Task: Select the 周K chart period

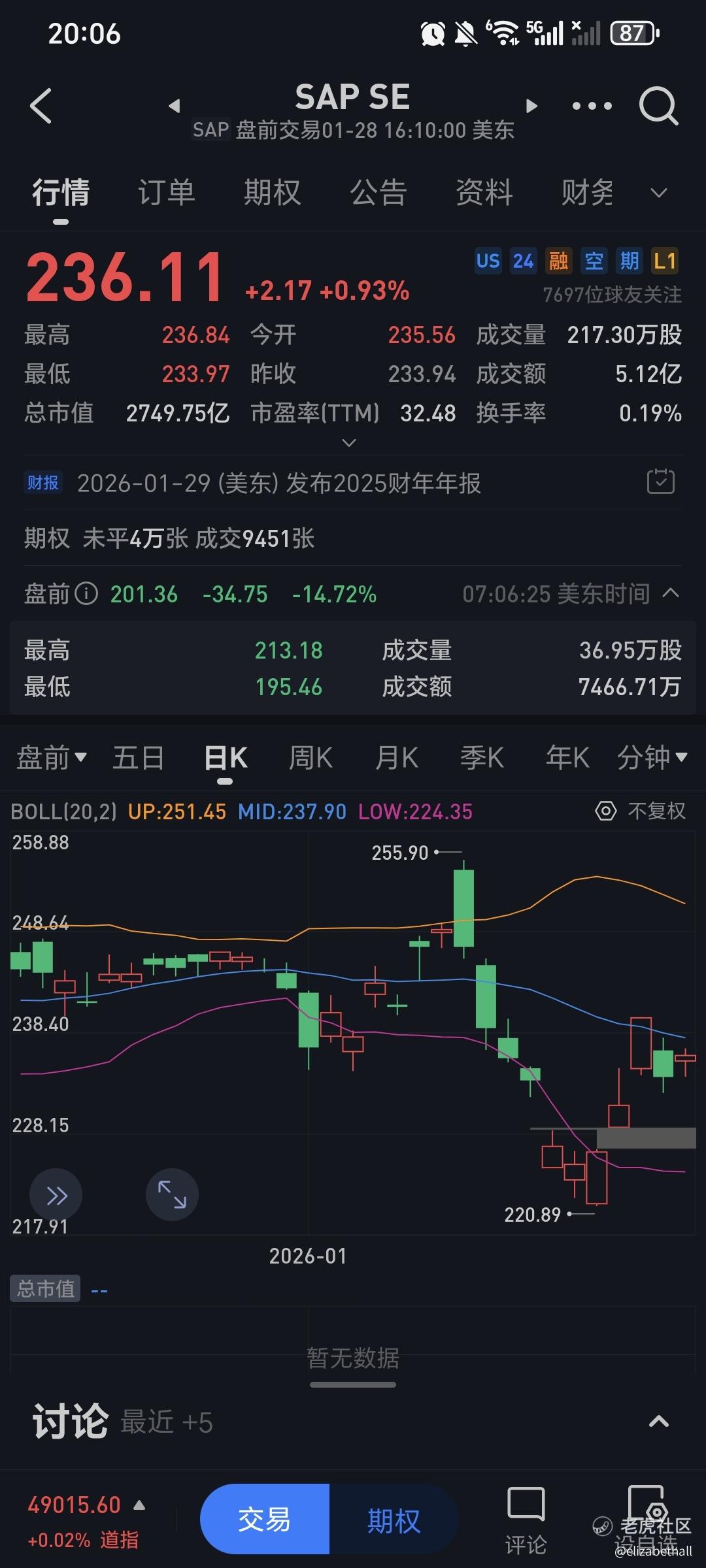Action: pos(311,759)
